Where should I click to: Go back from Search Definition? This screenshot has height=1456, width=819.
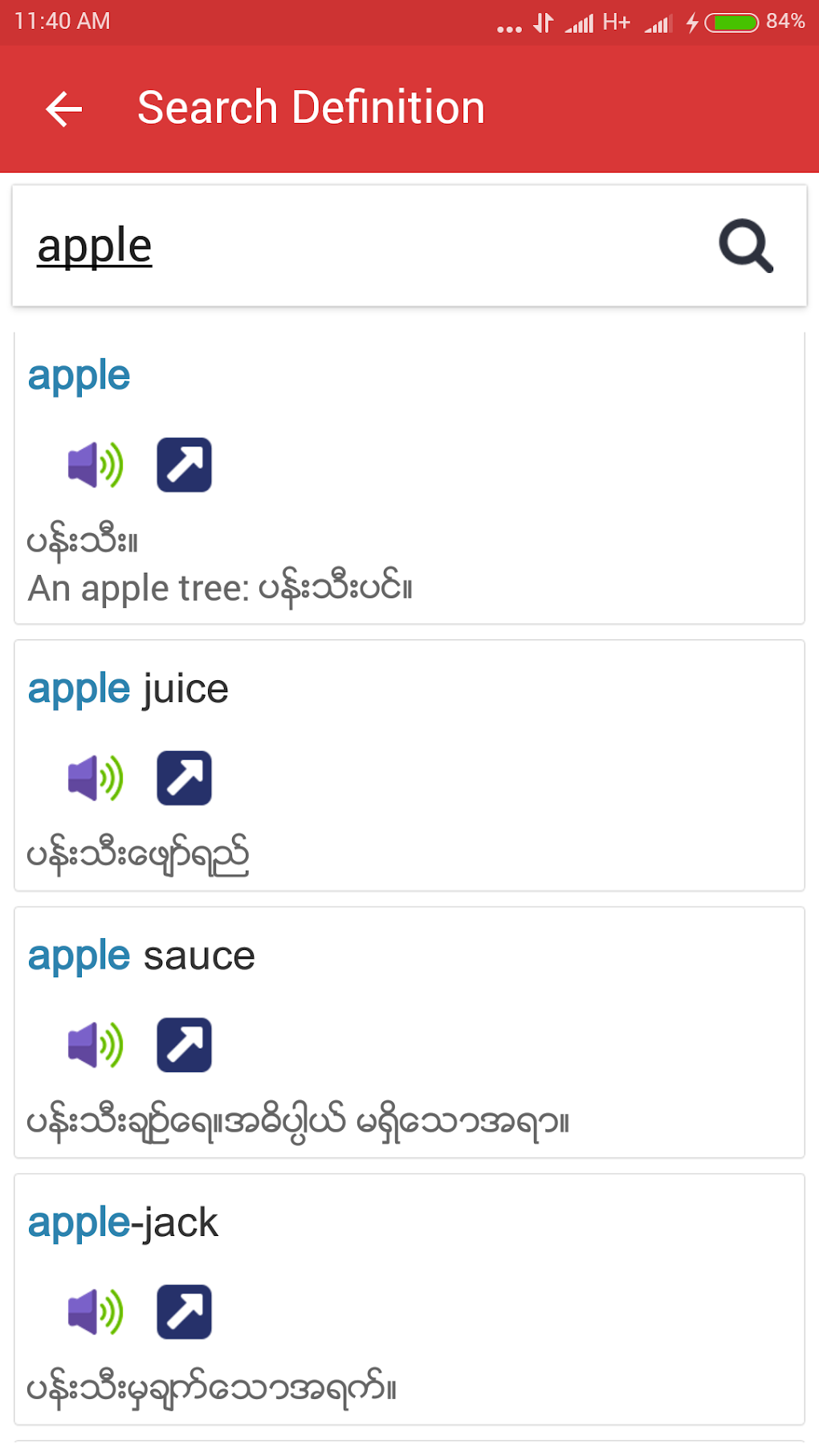pos(64,108)
